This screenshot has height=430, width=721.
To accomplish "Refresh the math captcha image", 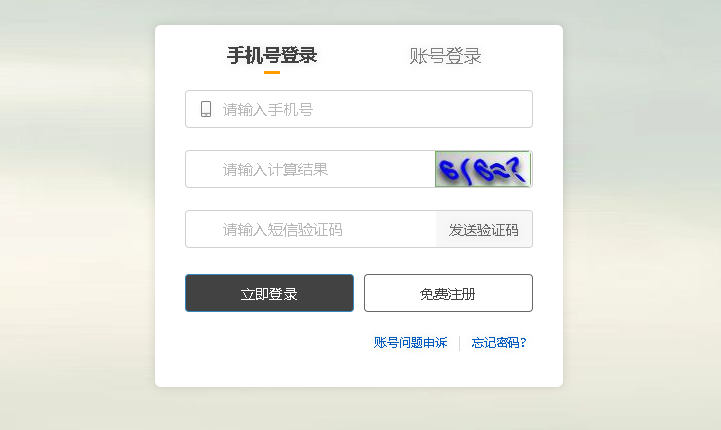I will coord(482,169).
